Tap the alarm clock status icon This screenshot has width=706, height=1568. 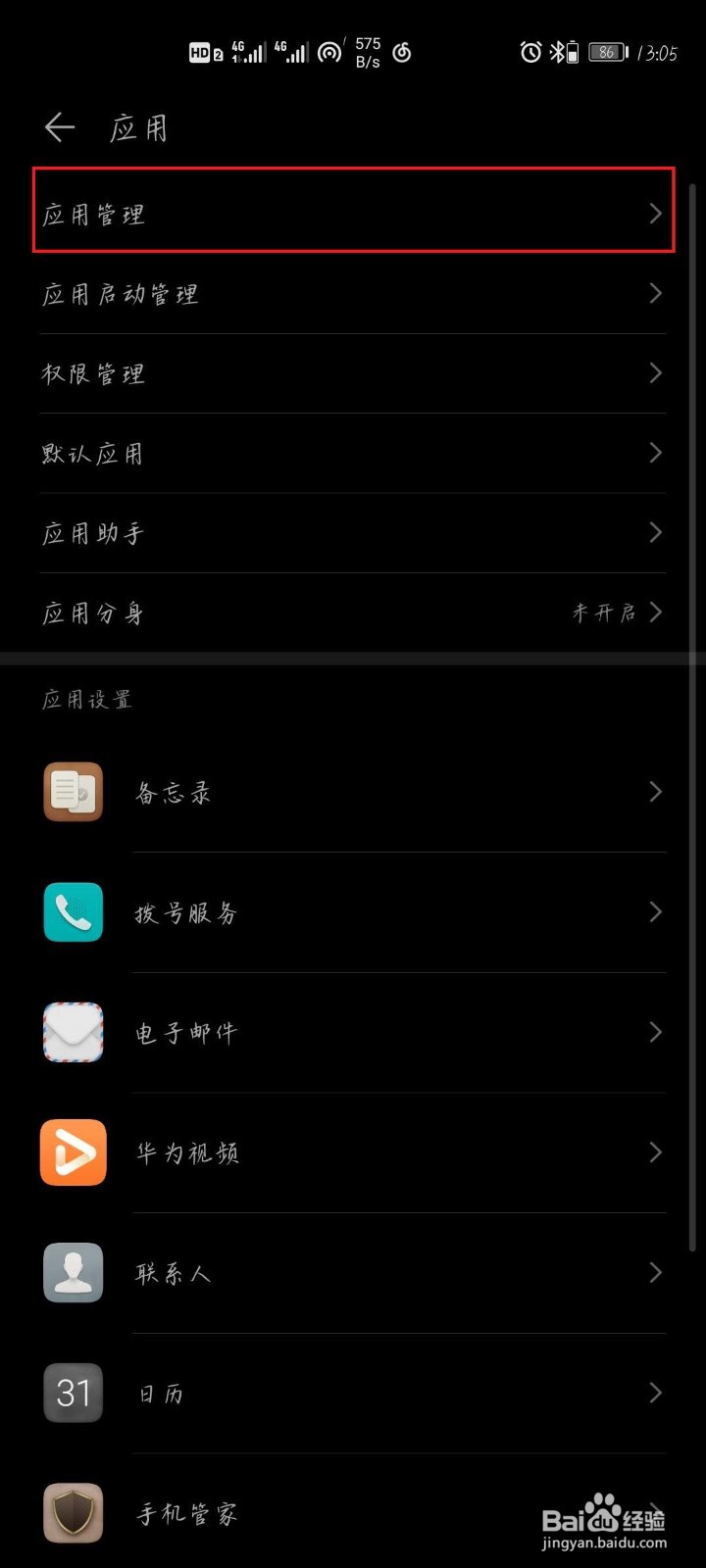[529, 54]
